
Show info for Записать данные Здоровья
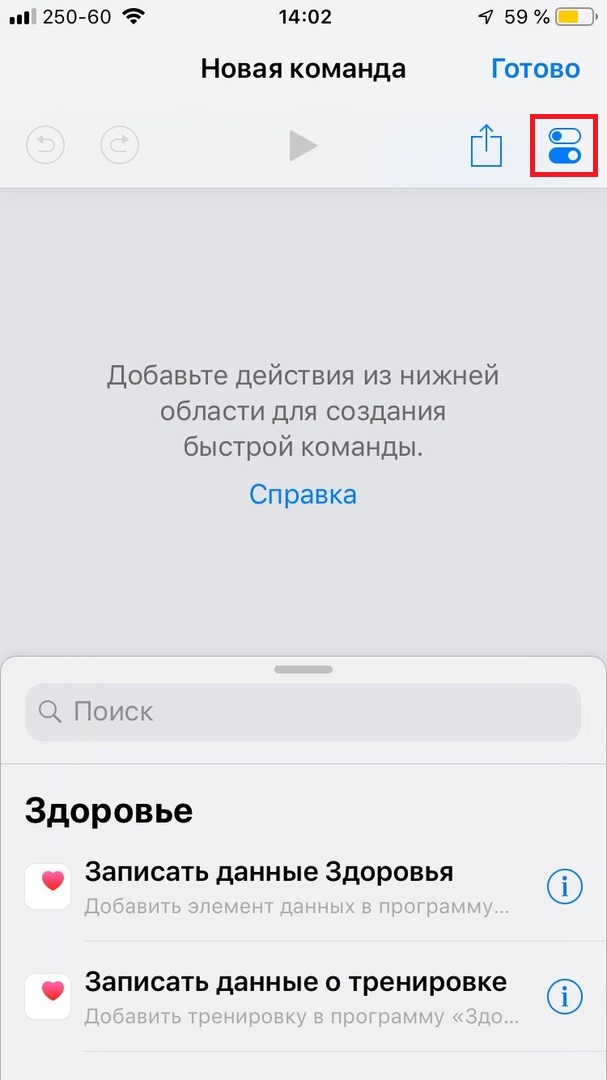[x=565, y=886]
